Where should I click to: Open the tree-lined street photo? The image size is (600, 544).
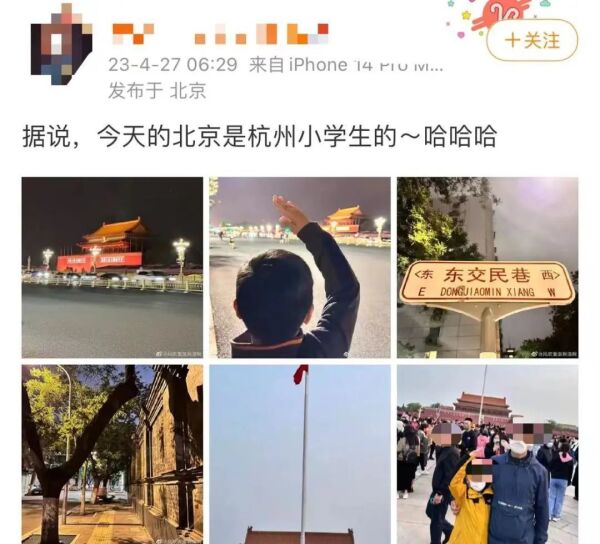pos(112,453)
